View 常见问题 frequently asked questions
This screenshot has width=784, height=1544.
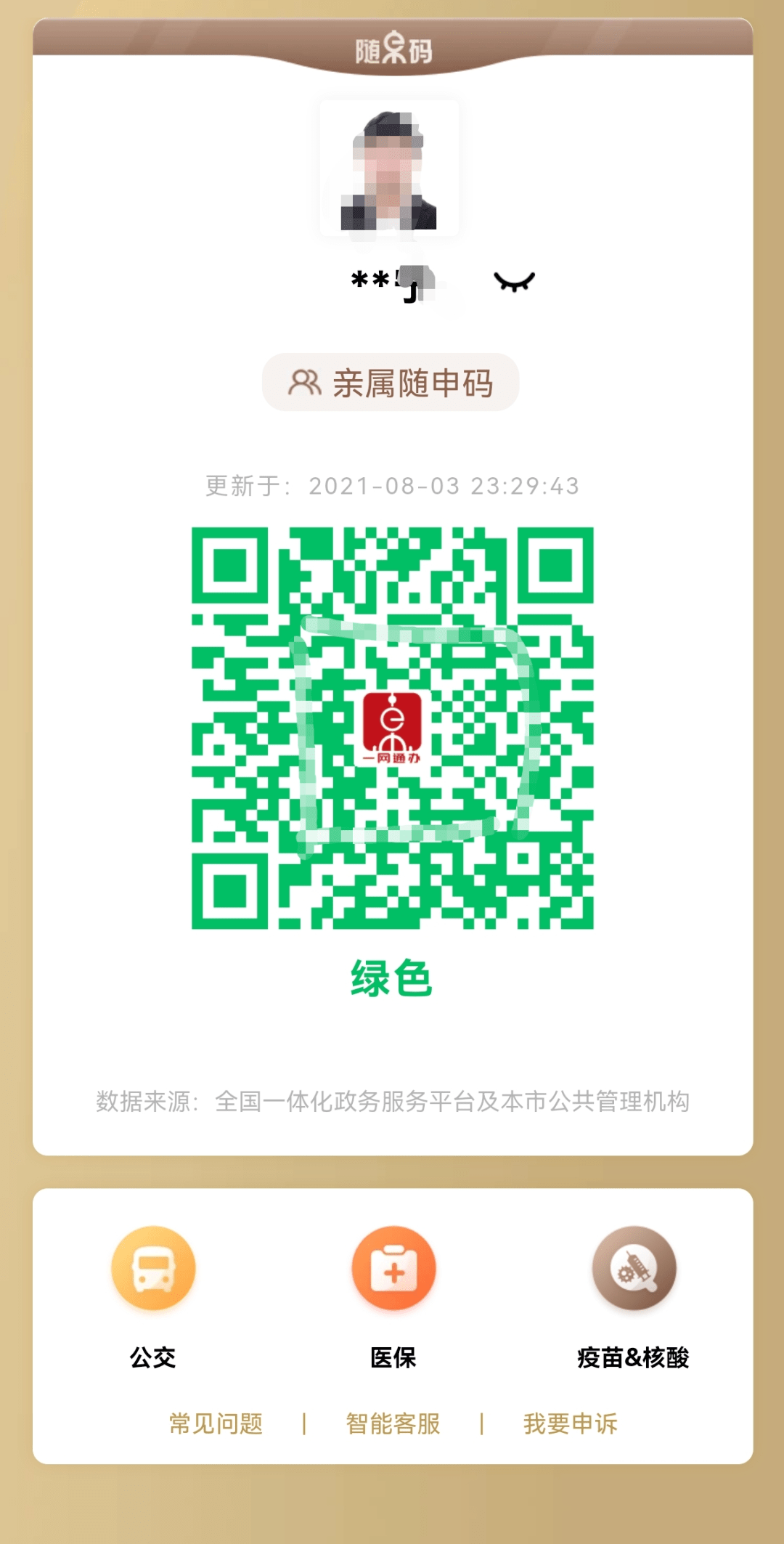click(x=216, y=1423)
